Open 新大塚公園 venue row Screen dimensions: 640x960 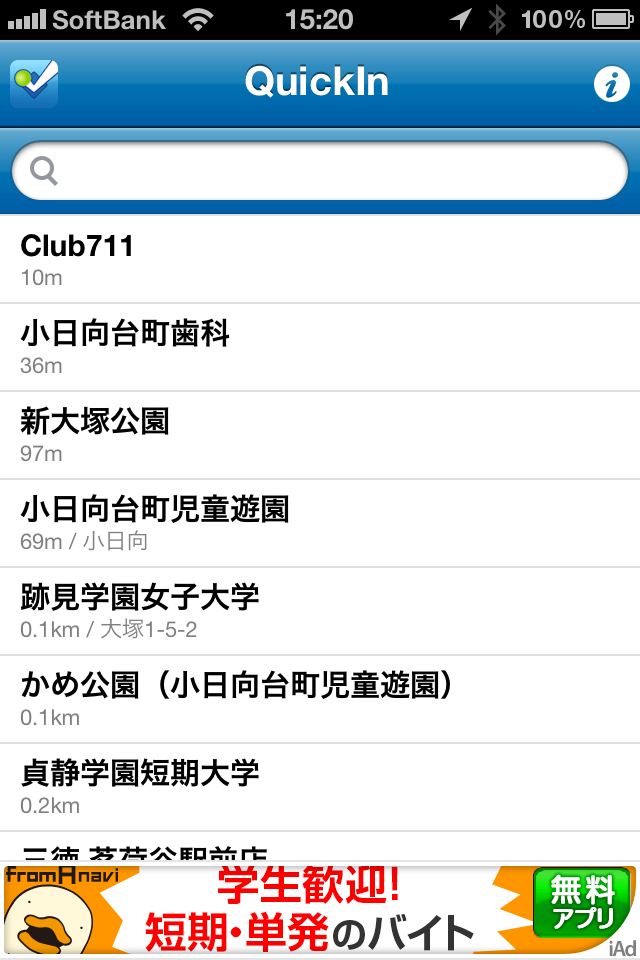tap(320, 435)
